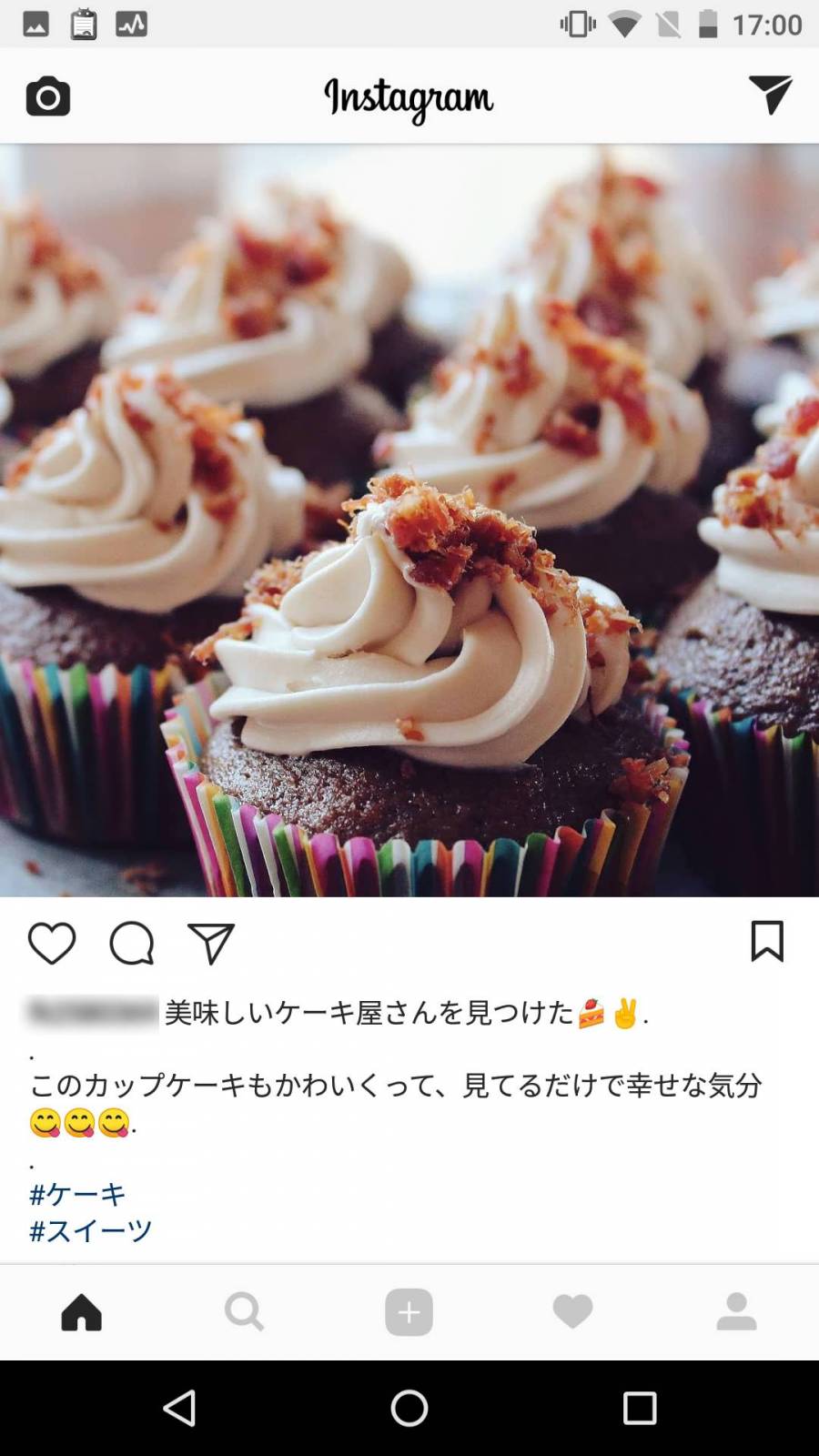Open the #ケーキ hashtag

77,1194
